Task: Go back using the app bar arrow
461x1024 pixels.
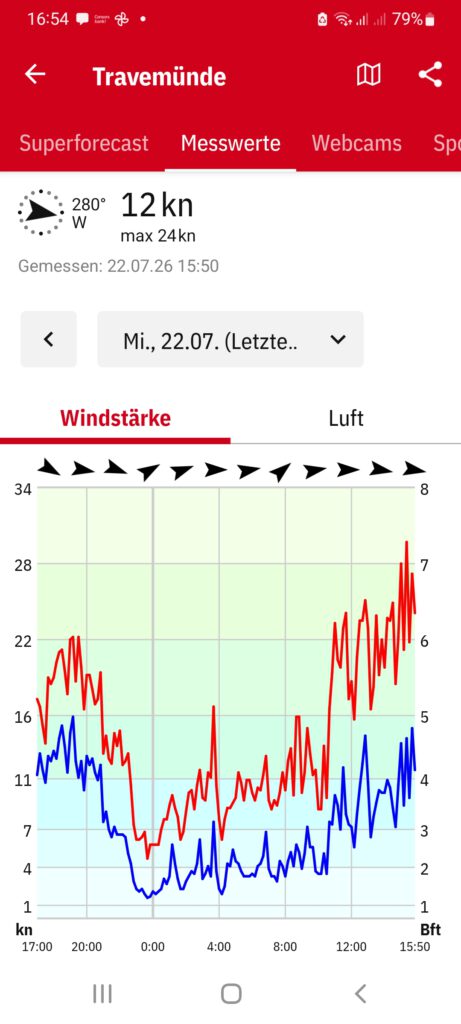Action: (x=35, y=74)
